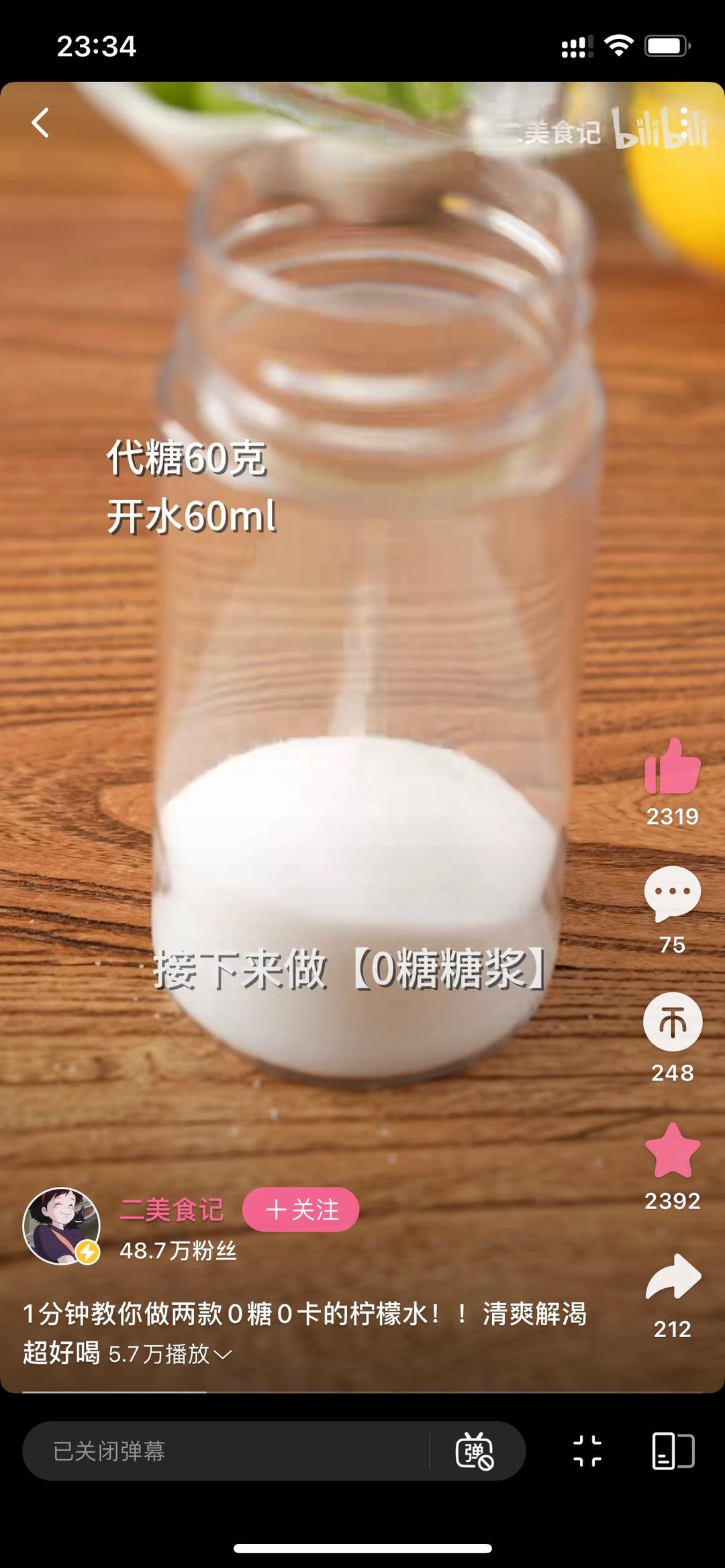Viewport: 725px width, 1568px height.
Task: Open the comments section
Action: pos(672,894)
